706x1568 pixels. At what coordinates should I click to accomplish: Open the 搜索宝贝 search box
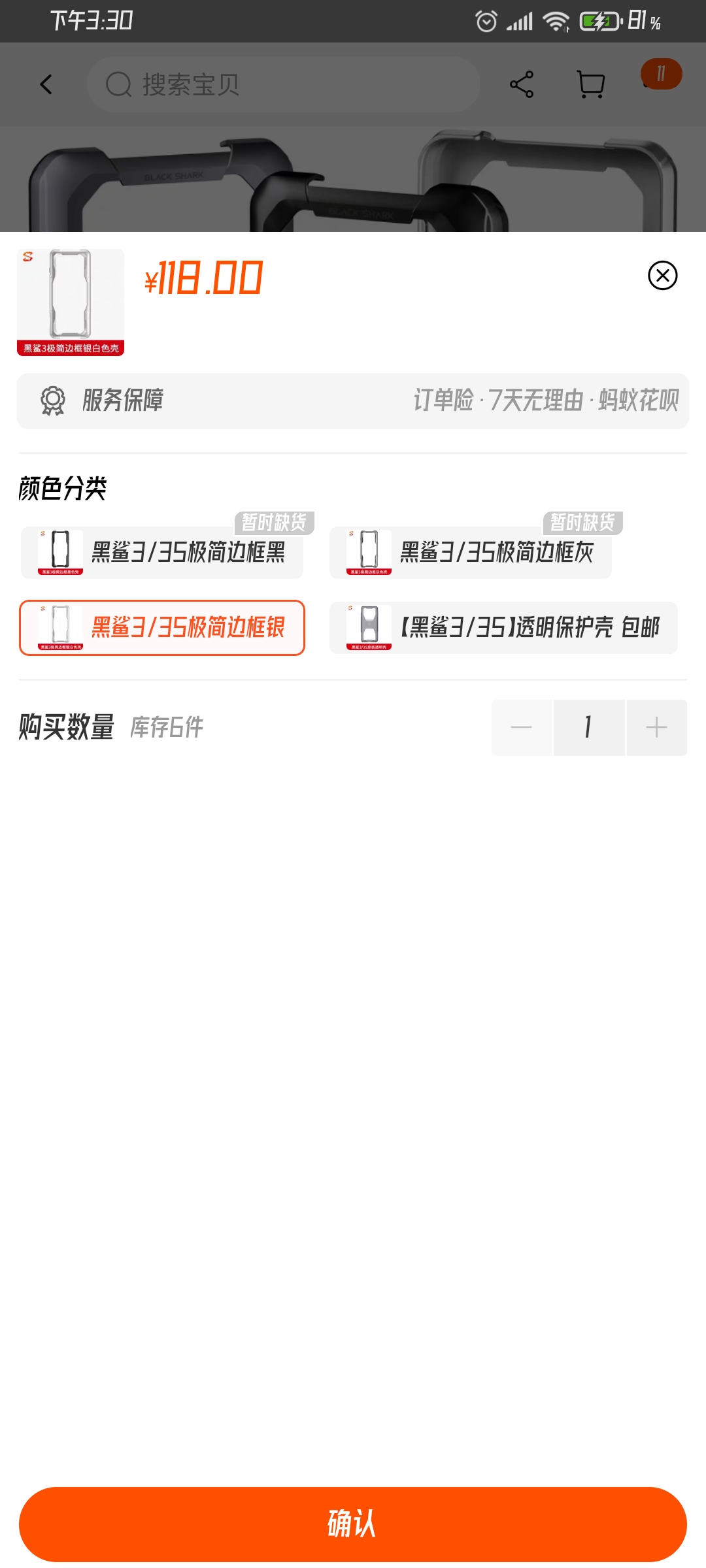(284, 84)
